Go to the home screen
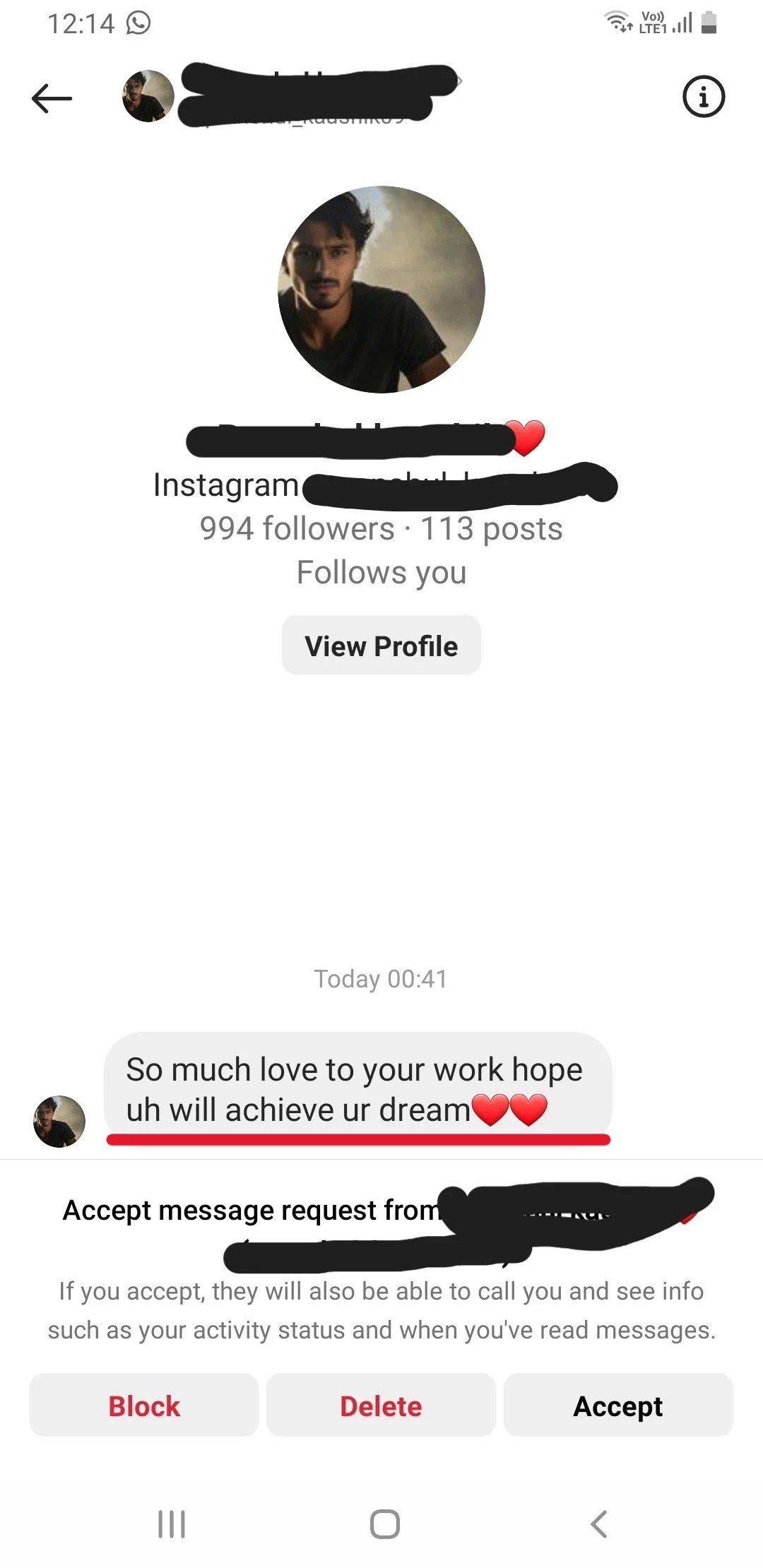The height and width of the screenshot is (1568, 763). tap(384, 1524)
